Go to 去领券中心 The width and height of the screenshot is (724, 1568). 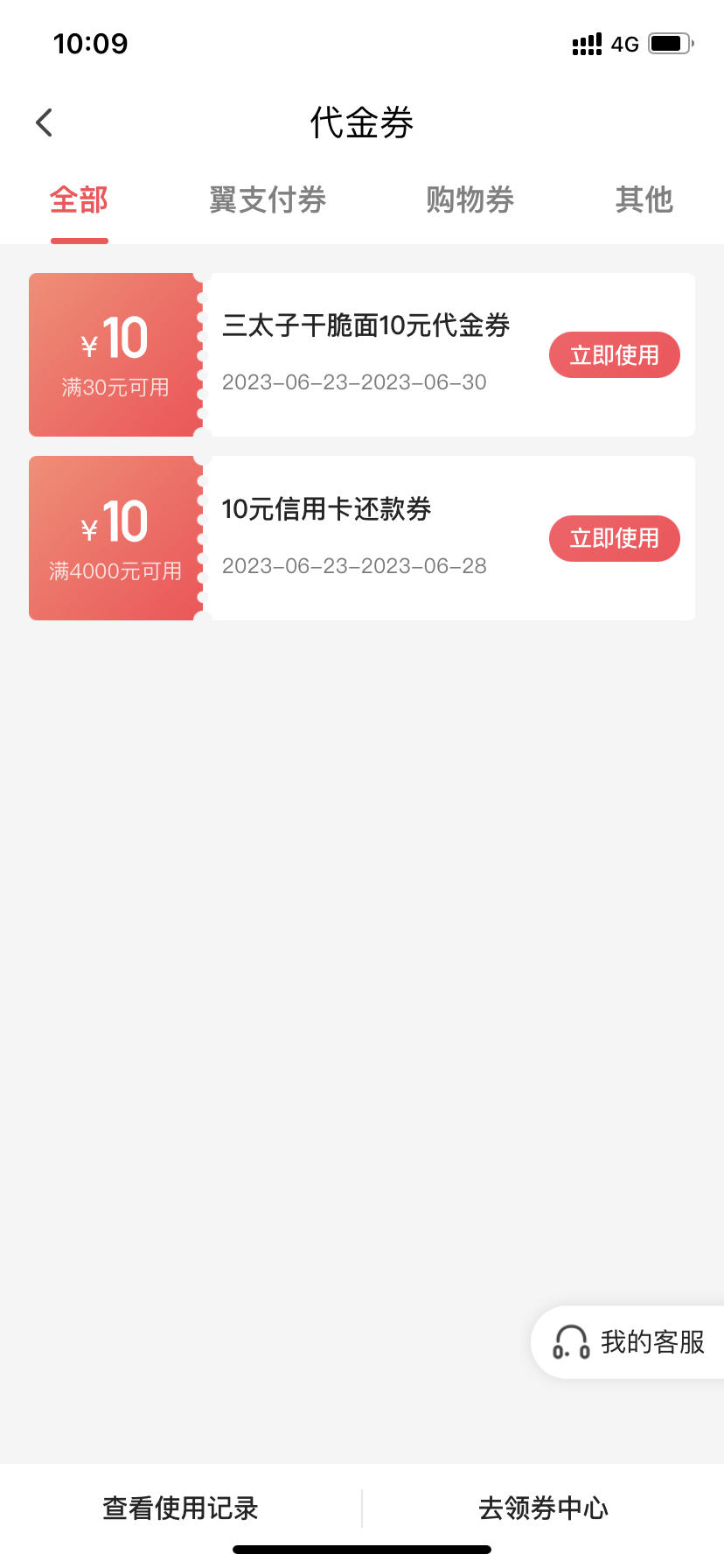pyautogui.click(x=543, y=1508)
